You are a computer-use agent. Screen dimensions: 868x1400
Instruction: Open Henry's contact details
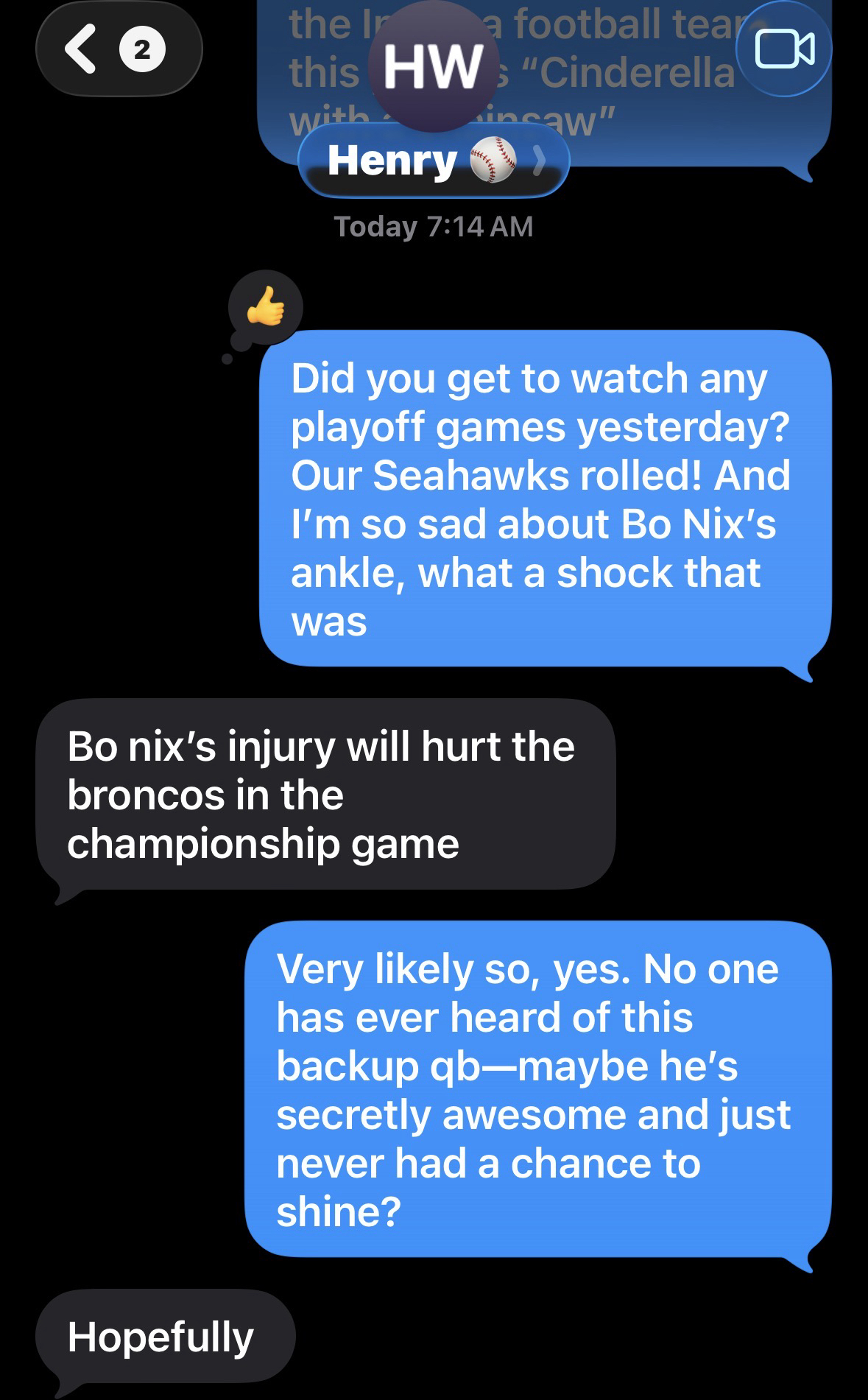point(434,161)
